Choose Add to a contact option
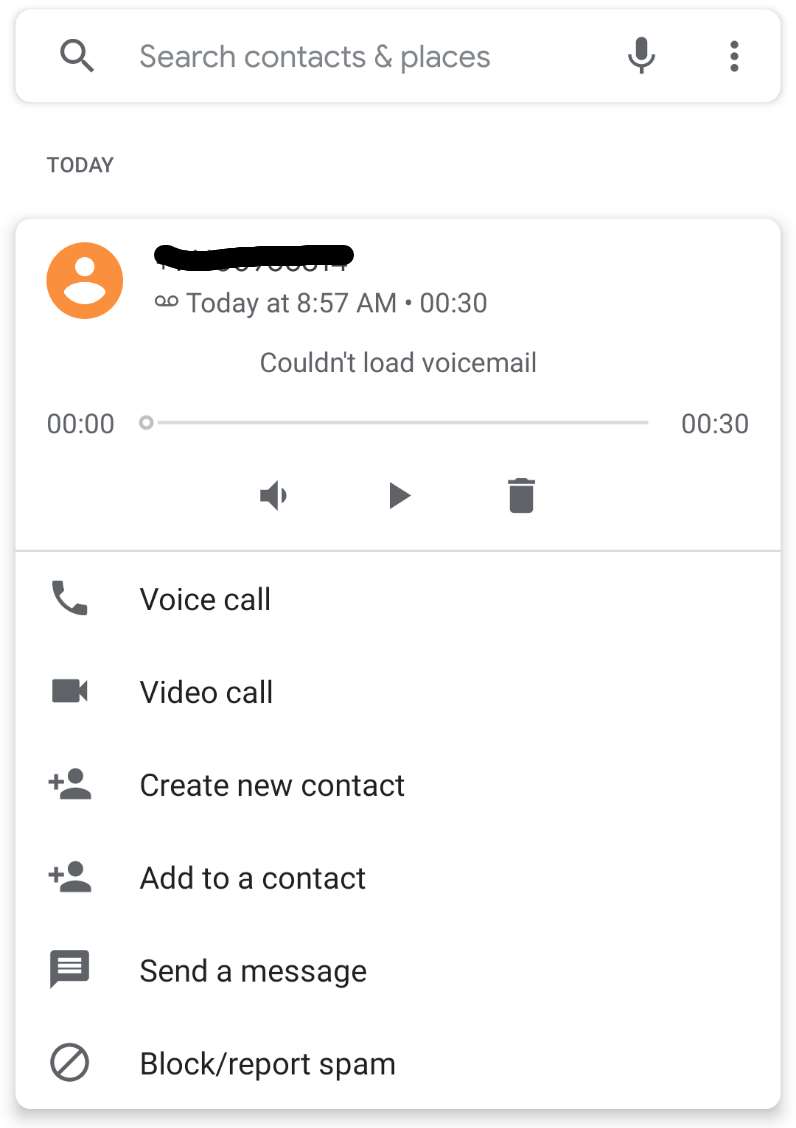 [252, 877]
